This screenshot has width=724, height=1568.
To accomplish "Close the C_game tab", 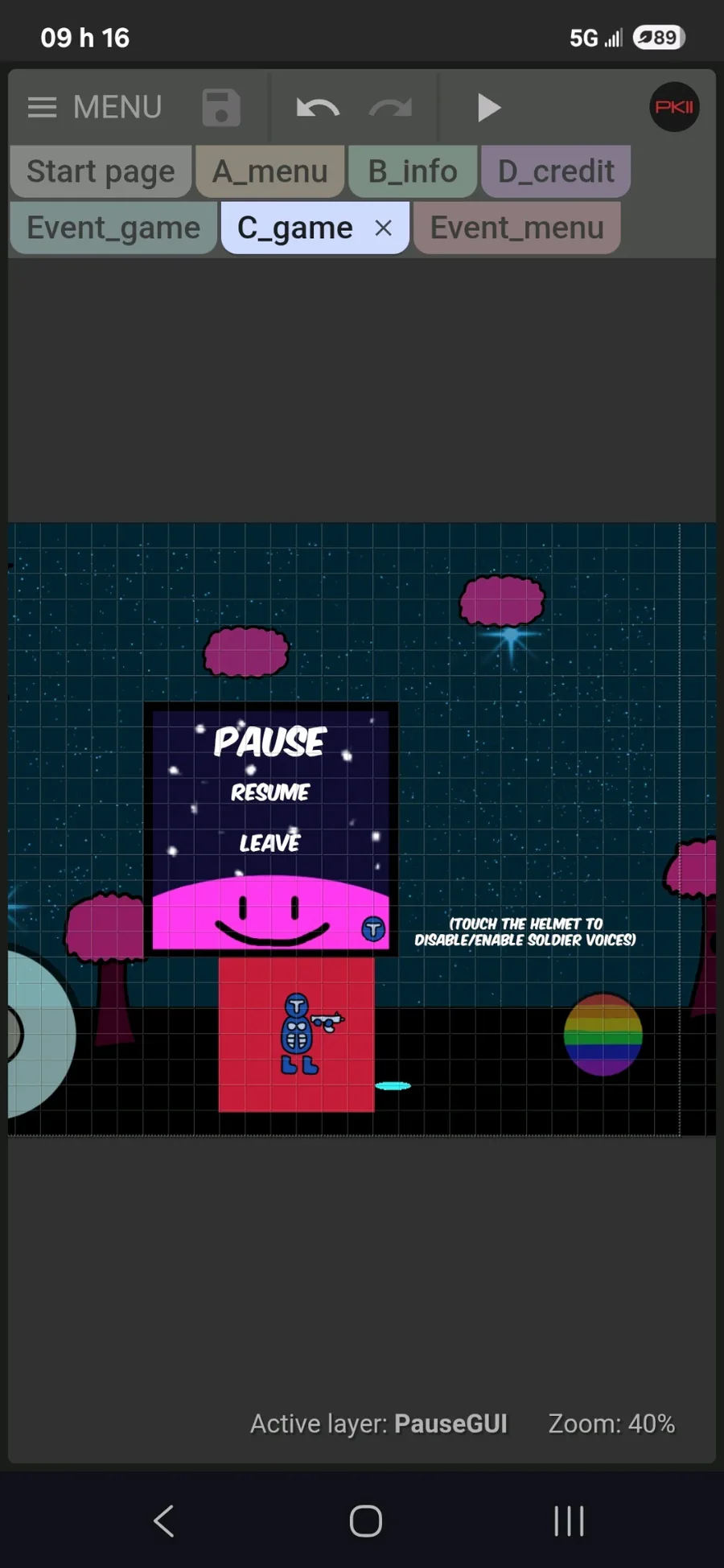I will (384, 228).
